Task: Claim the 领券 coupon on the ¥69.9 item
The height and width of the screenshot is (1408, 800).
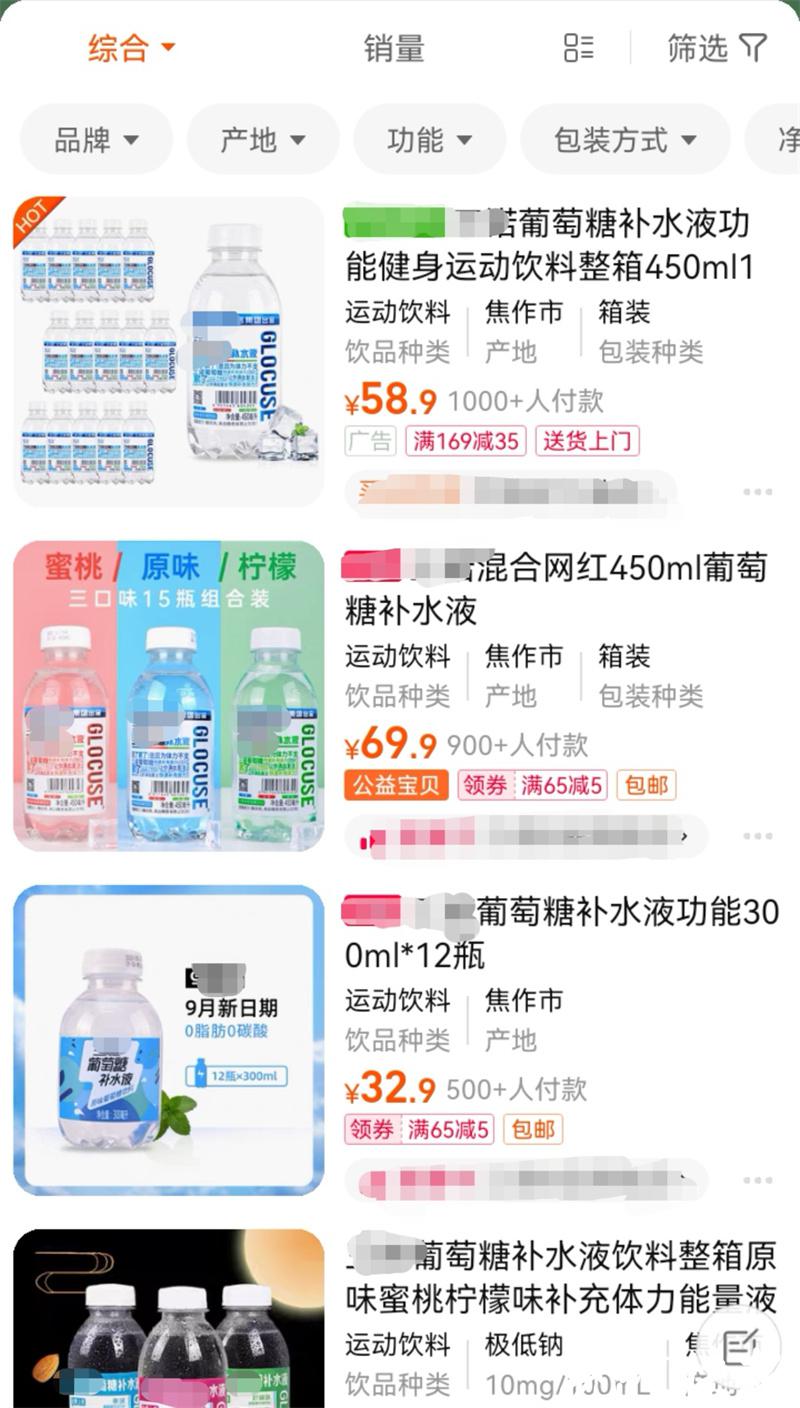Action: [x=484, y=785]
